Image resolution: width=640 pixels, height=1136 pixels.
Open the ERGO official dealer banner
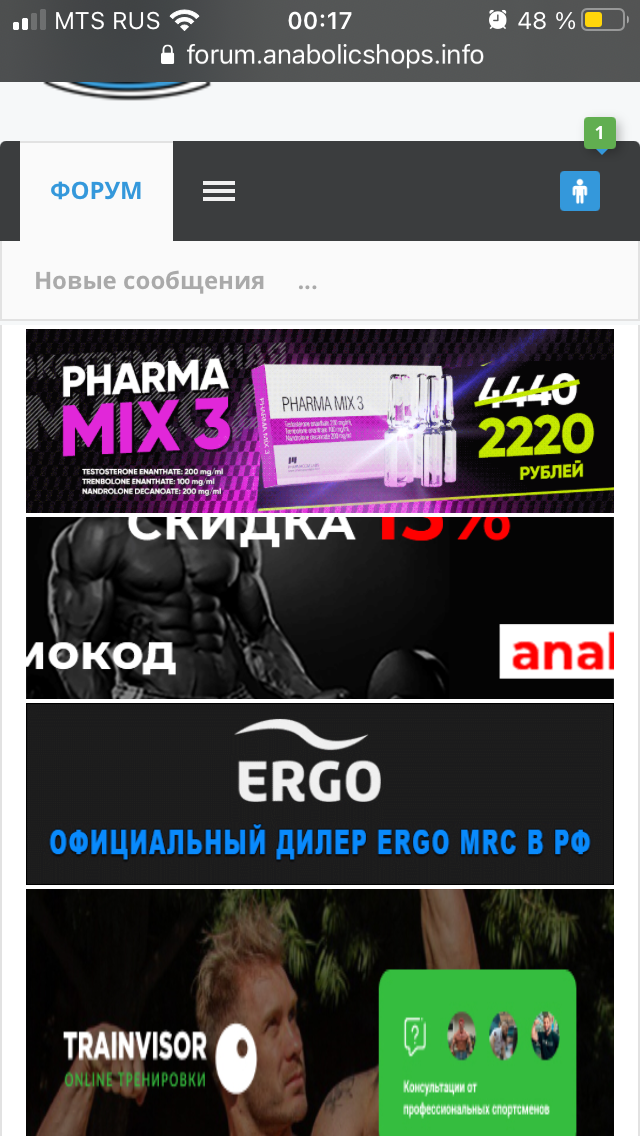tap(320, 794)
